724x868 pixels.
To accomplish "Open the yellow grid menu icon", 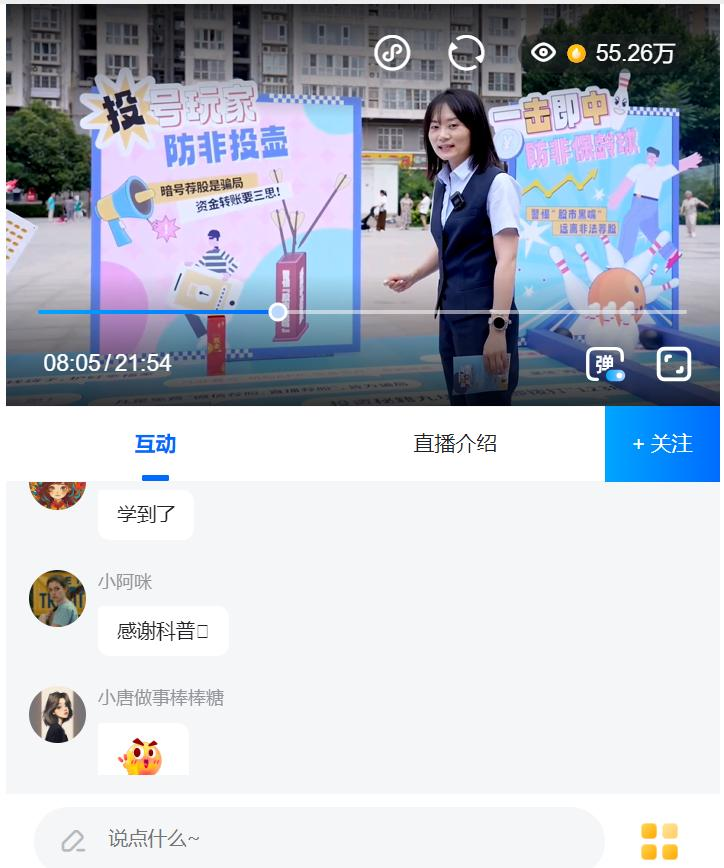I will coord(659,841).
